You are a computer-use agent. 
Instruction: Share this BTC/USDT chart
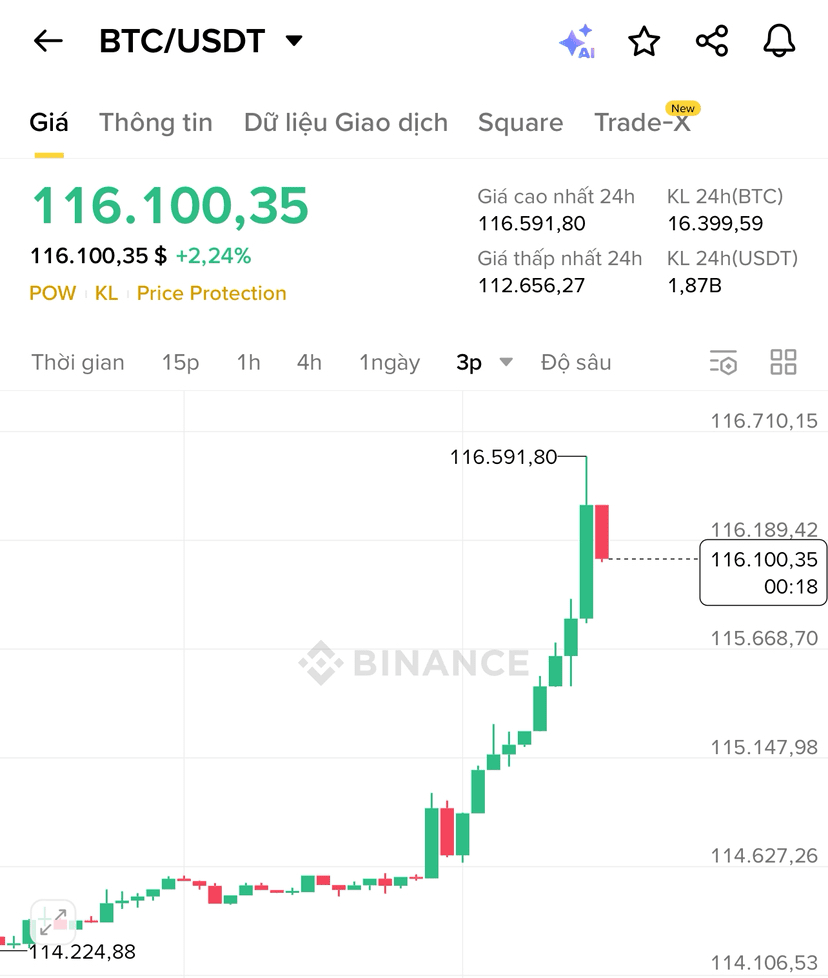(712, 42)
